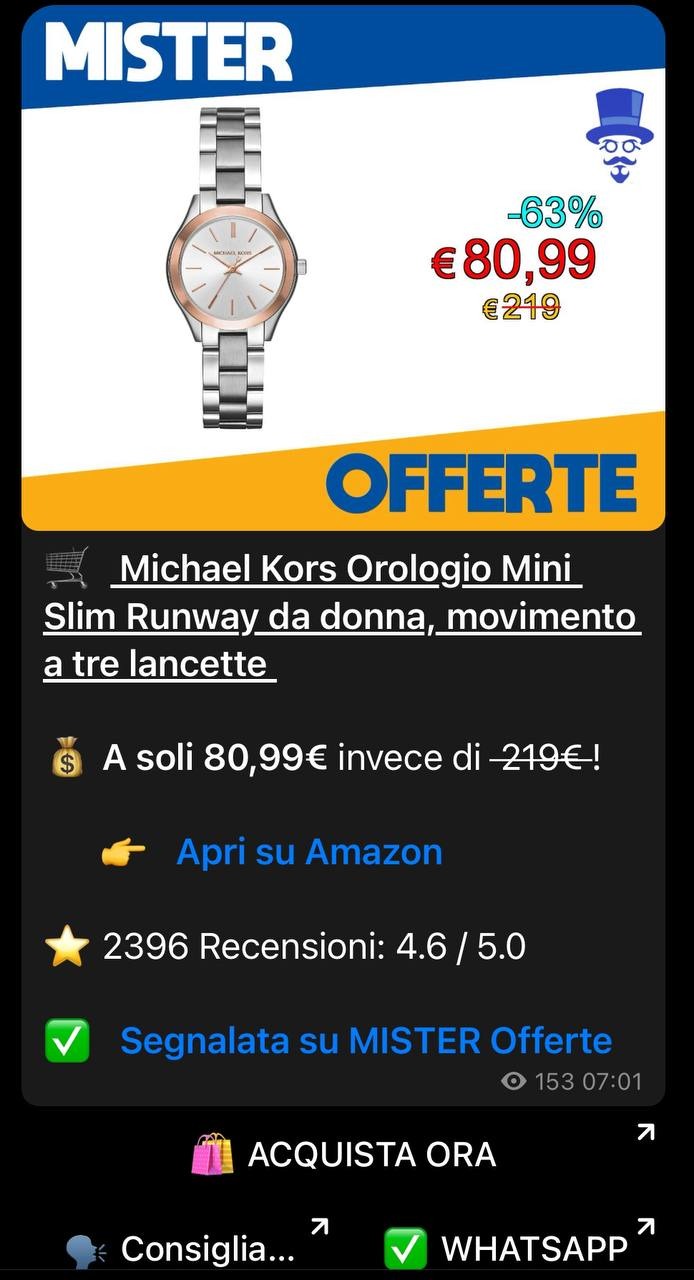Viewport: 694px width, 1280px height.
Task: Follow the Apri su Amazon link
Action: point(309,852)
